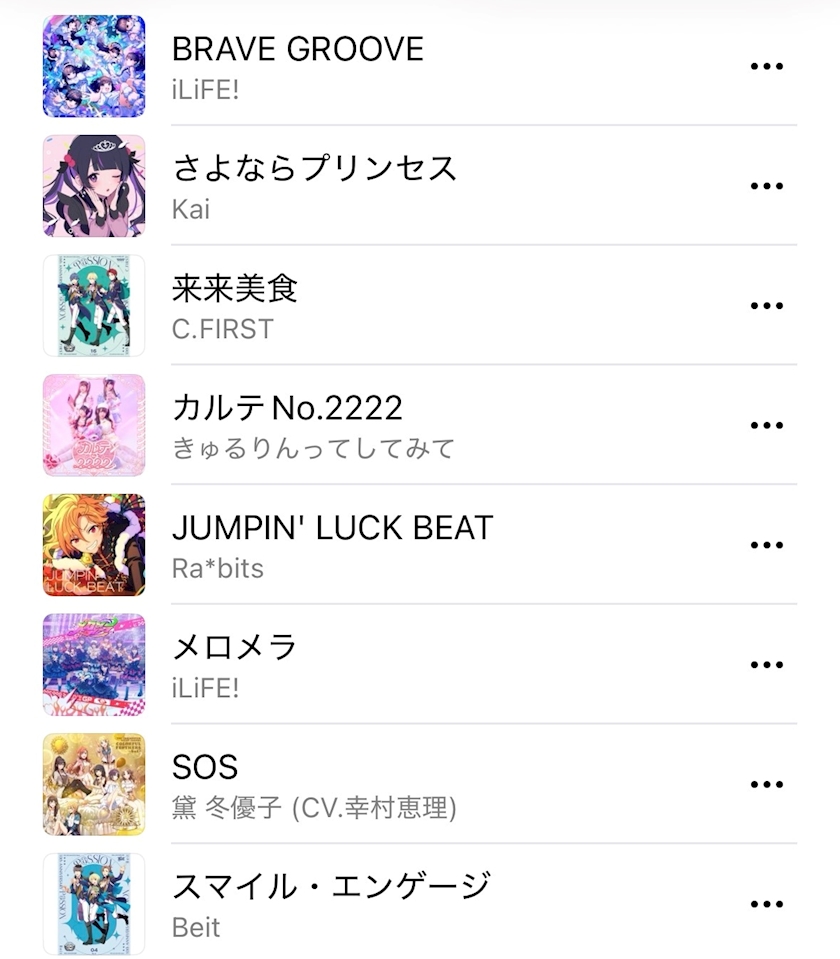Open more options for メロメラ

pos(766,664)
